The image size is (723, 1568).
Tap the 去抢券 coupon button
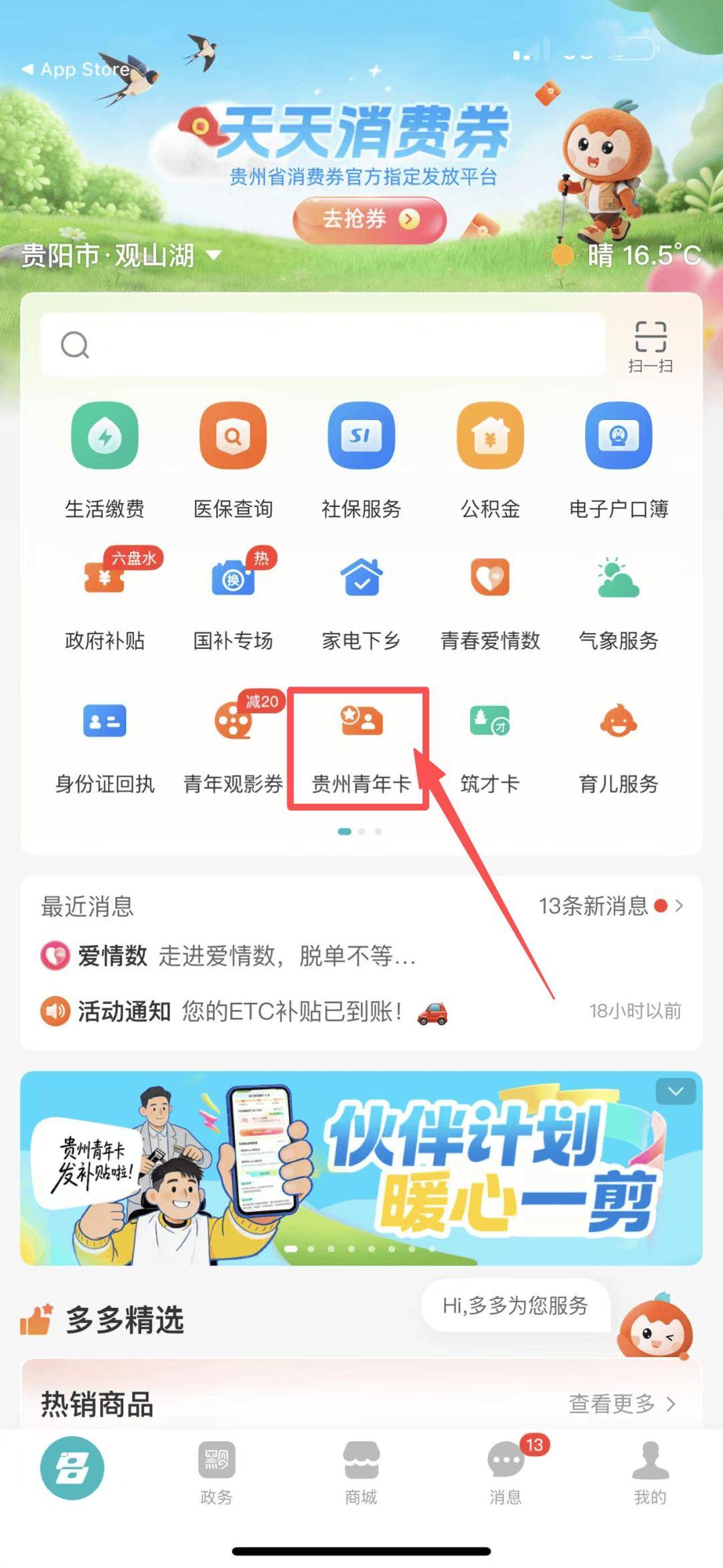[369, 219]
